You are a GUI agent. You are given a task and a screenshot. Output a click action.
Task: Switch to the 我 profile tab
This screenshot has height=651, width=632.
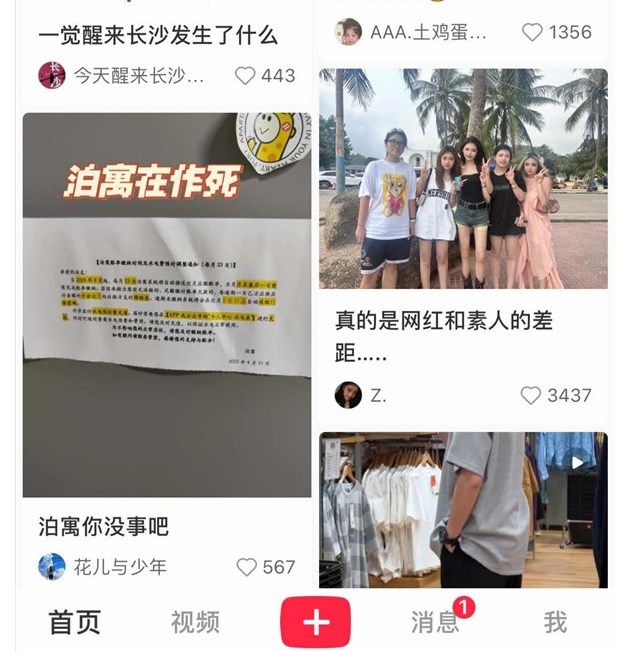(x=556, y=622)
